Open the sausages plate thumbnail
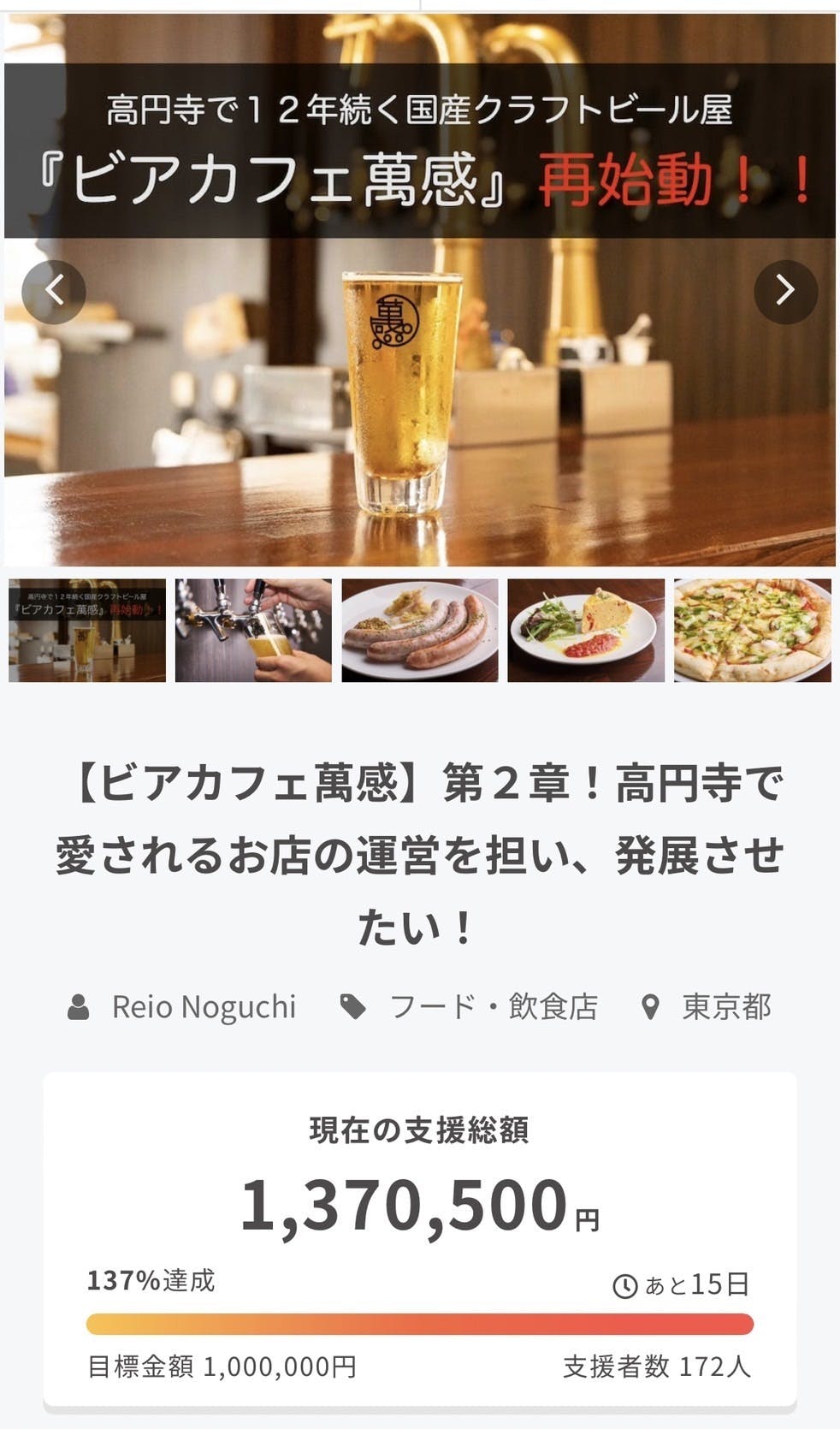The height and width of the screenshot is (1429, 840). point(420,631)
